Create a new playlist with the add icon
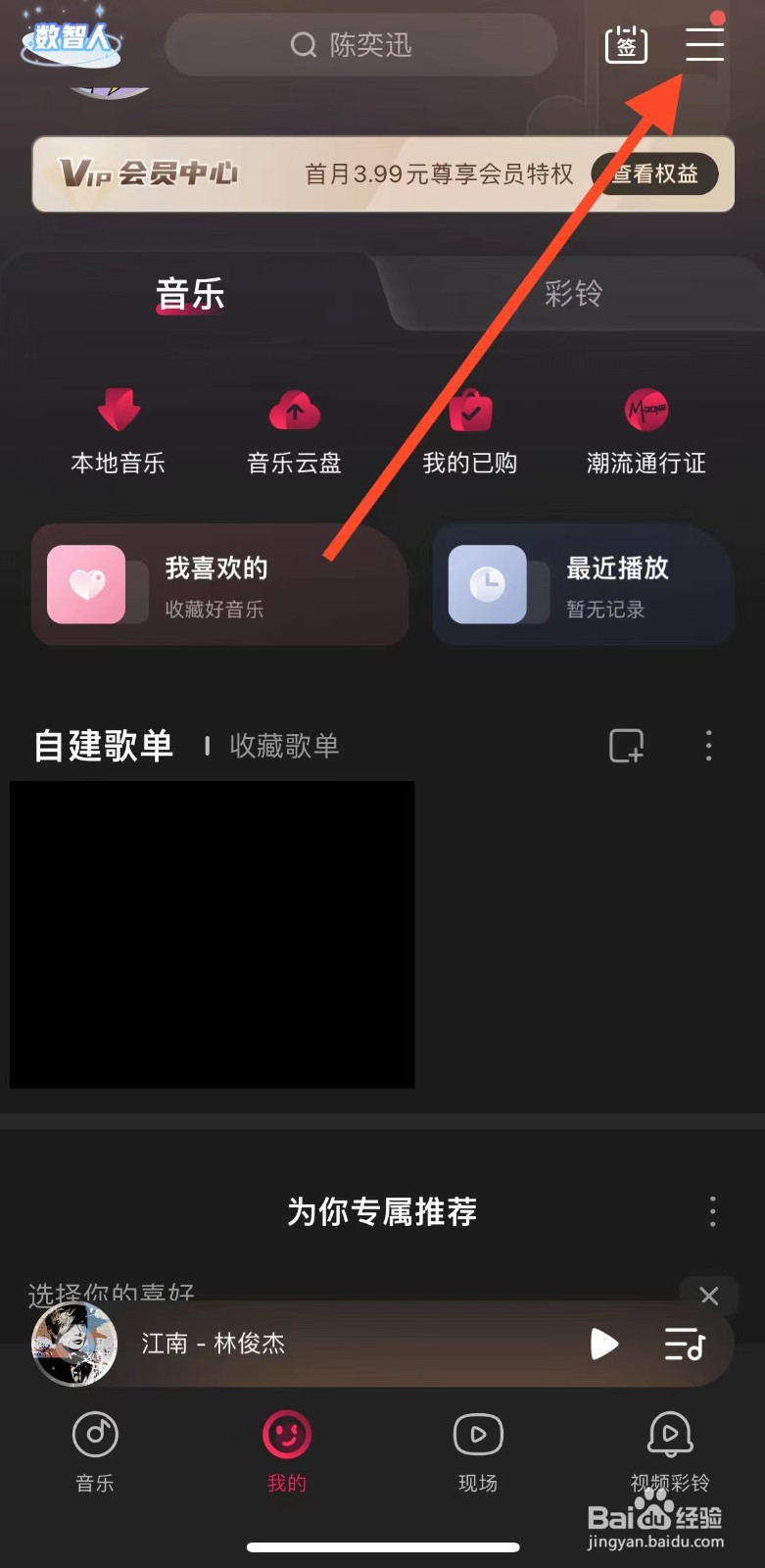 pos(626,746)
